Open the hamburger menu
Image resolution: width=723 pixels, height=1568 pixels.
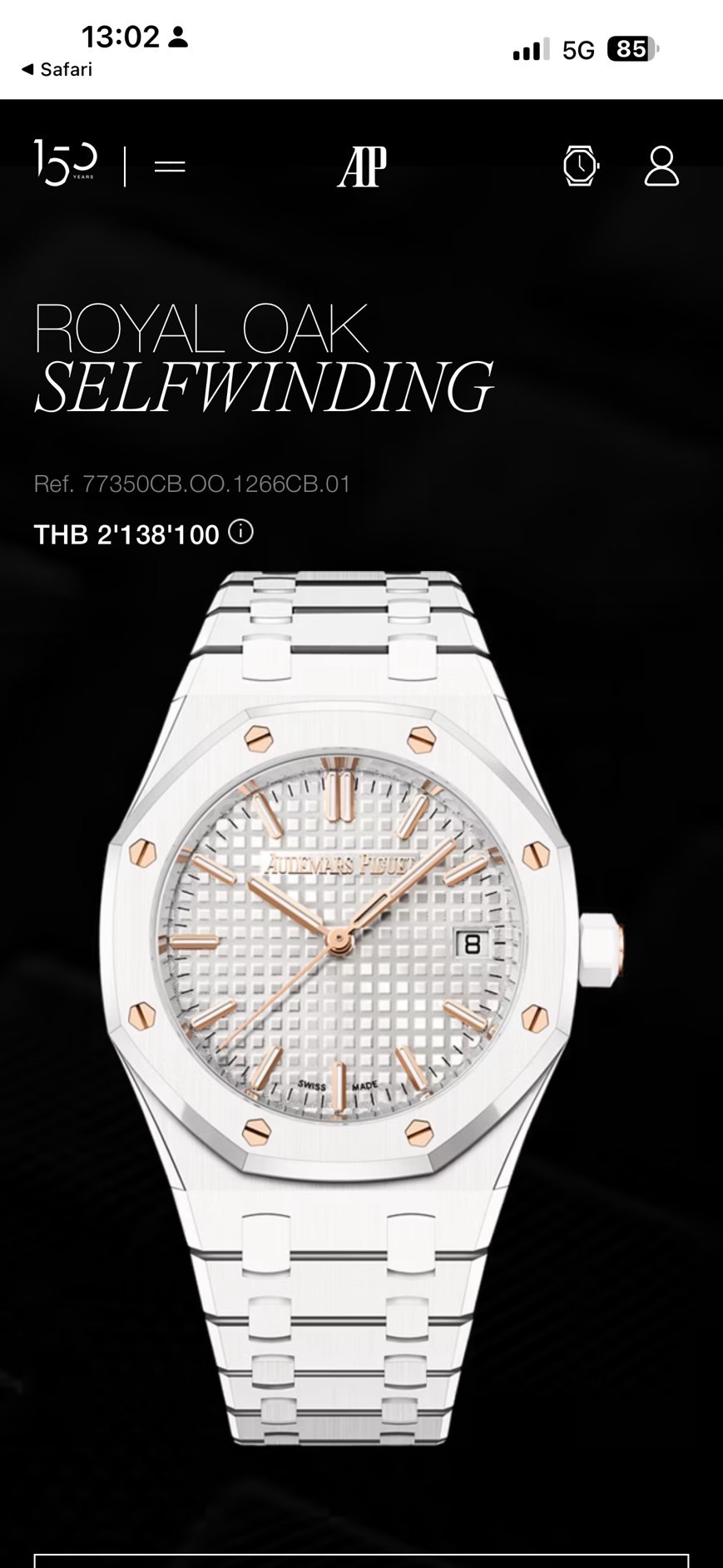coord(170,166)
